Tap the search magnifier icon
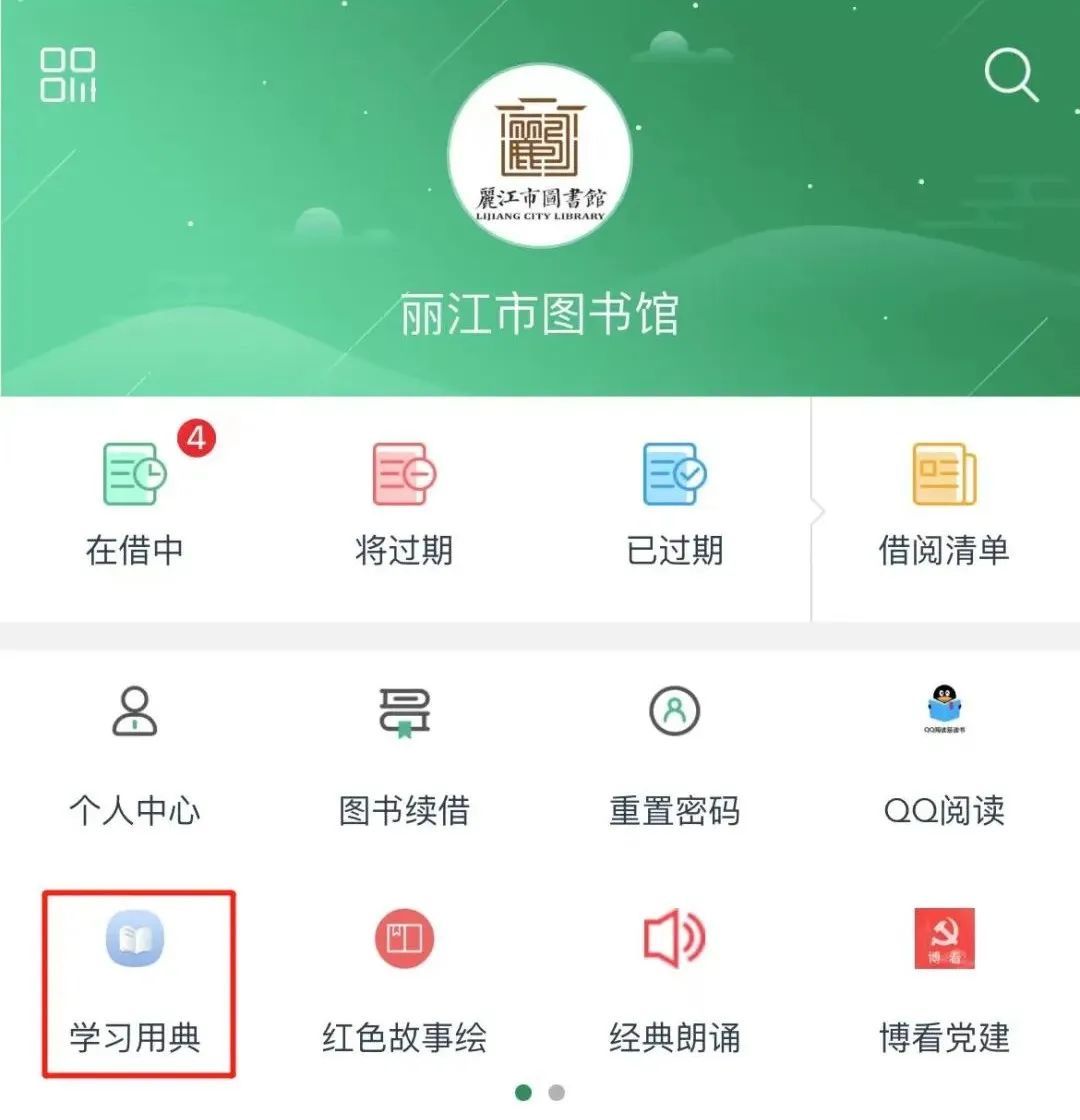The width and height of the screenshot is (1080, 1120). click(x=1011, y=75)
